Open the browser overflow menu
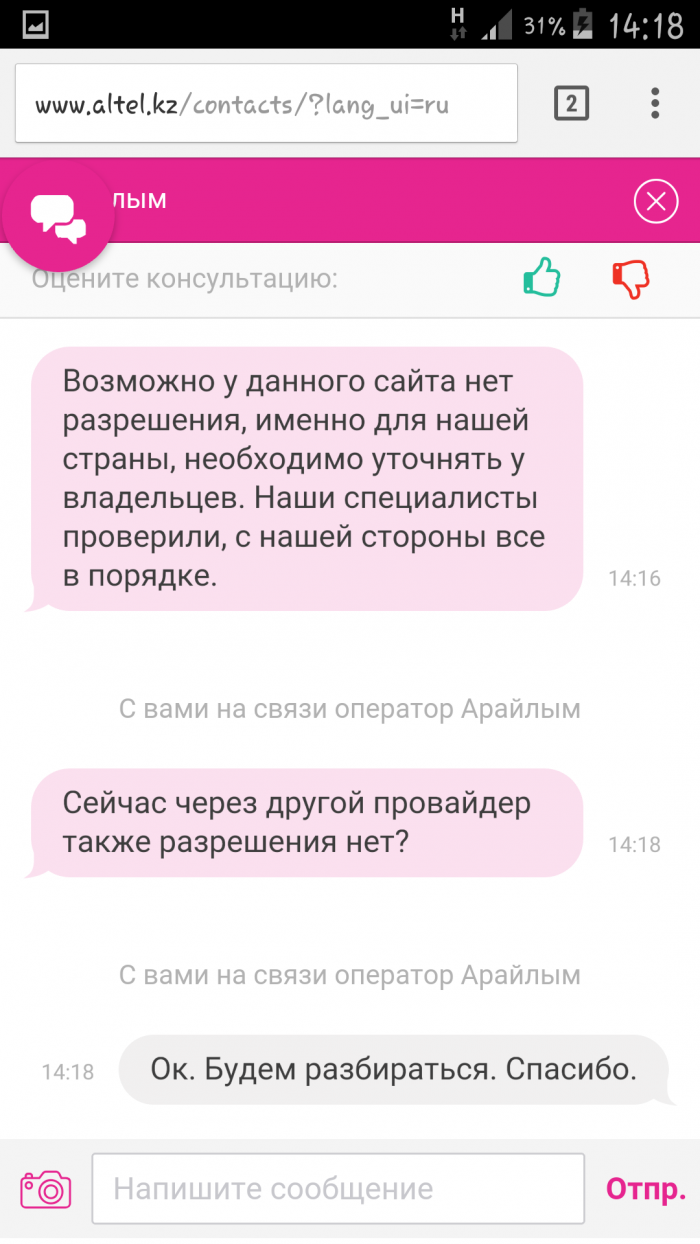 click(655, 104)
